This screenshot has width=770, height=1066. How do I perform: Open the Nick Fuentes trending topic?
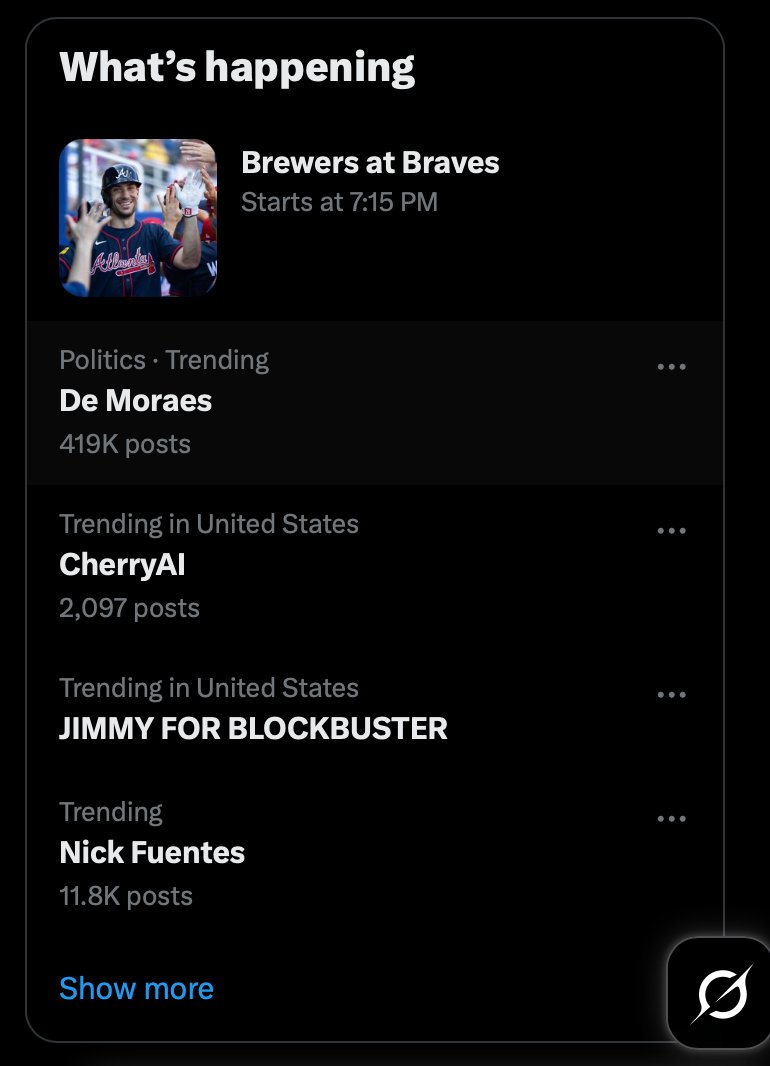tap(152, 853)
